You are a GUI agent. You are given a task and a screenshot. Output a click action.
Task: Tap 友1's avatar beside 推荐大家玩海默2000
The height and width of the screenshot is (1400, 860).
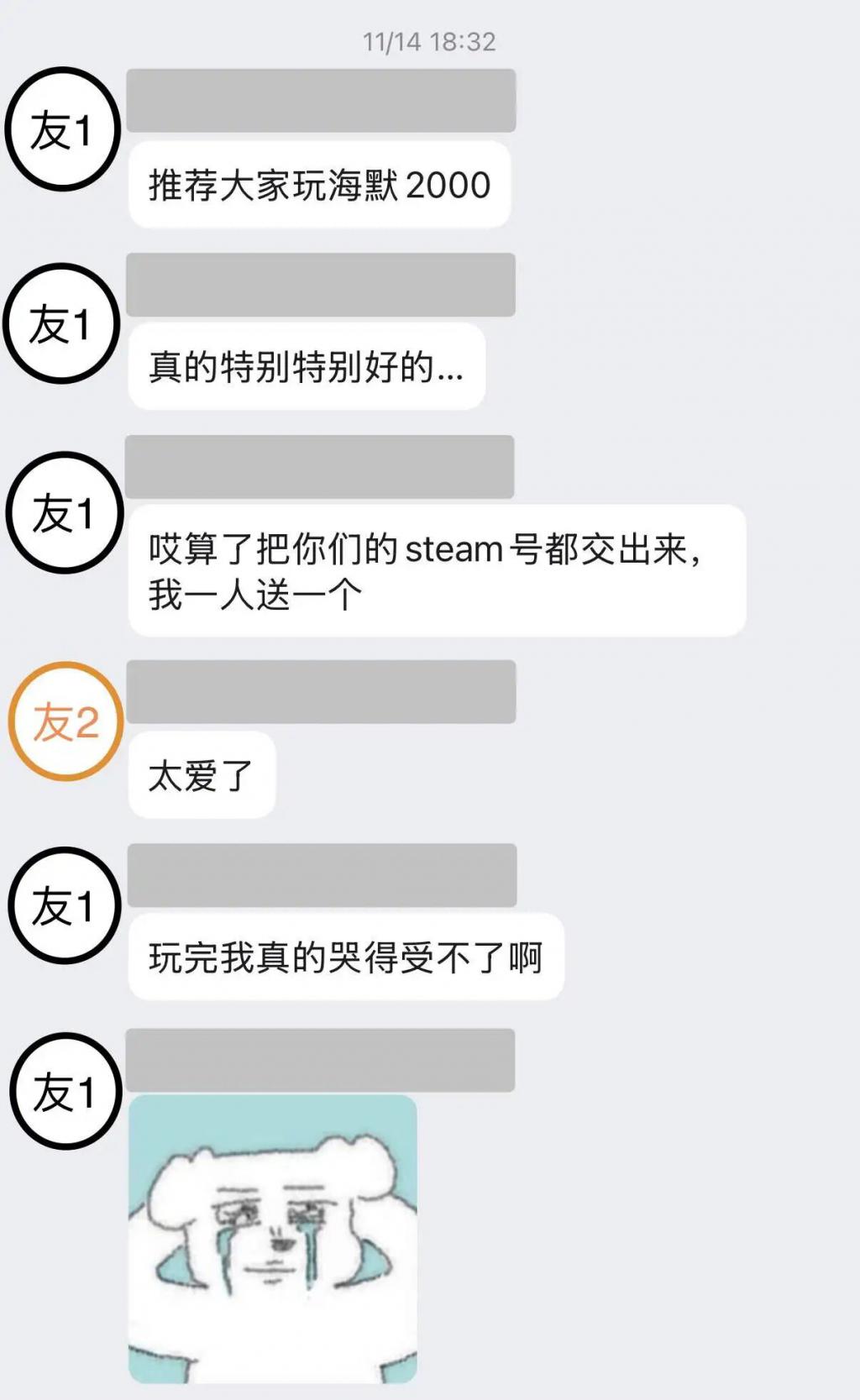click(x=63, y=129)
